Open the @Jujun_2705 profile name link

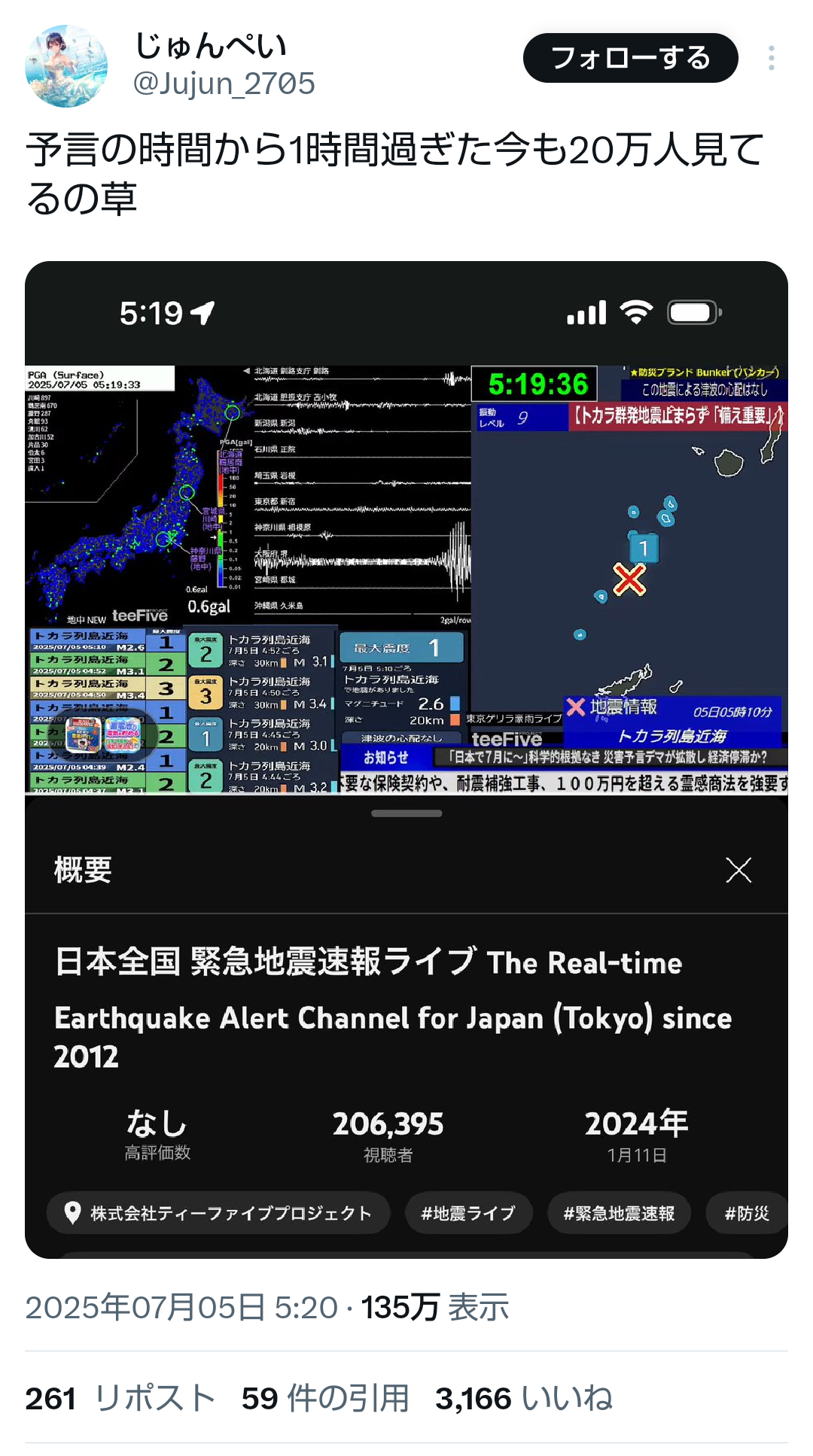[x=224, y=84]
